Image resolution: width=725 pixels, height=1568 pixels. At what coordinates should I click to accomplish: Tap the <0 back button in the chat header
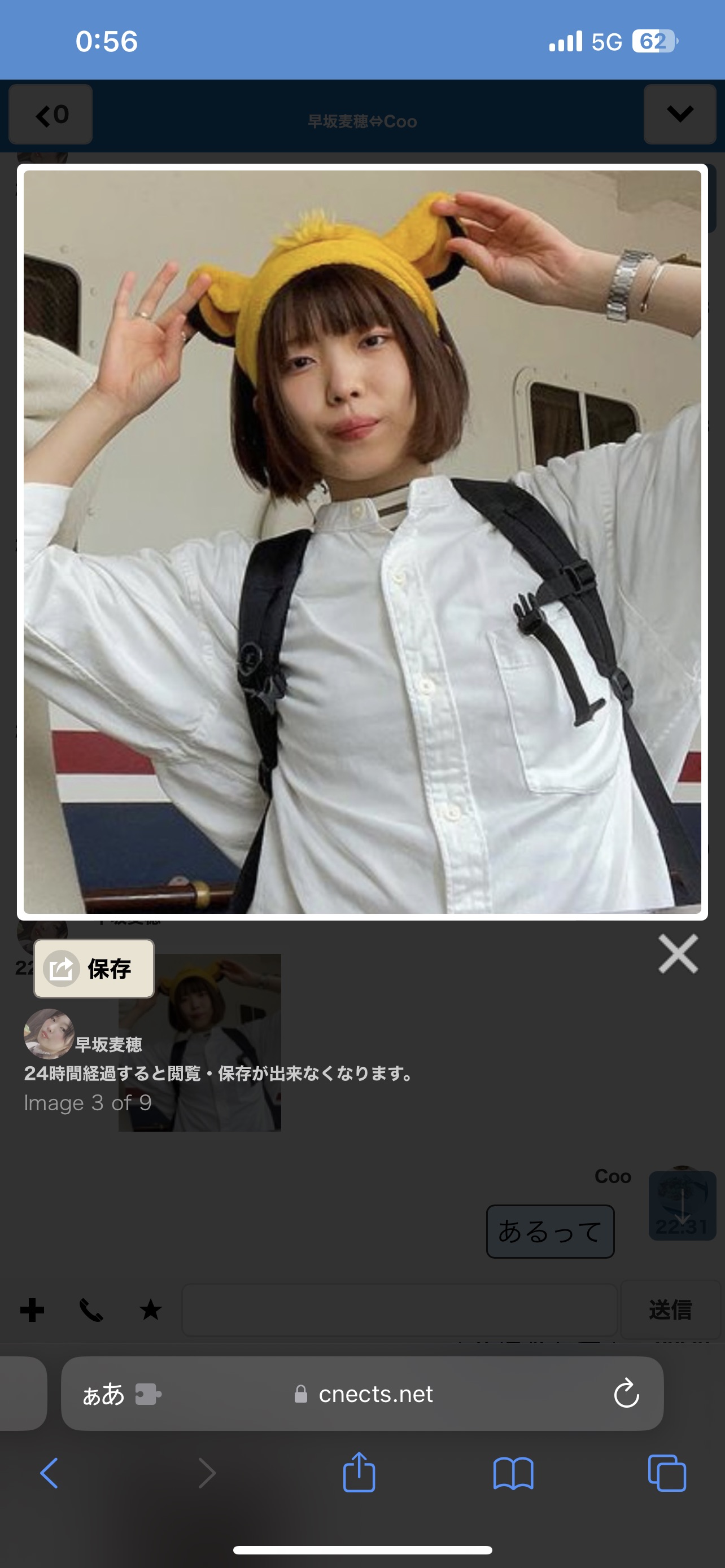pyautogui.click(x=50, y=116)
